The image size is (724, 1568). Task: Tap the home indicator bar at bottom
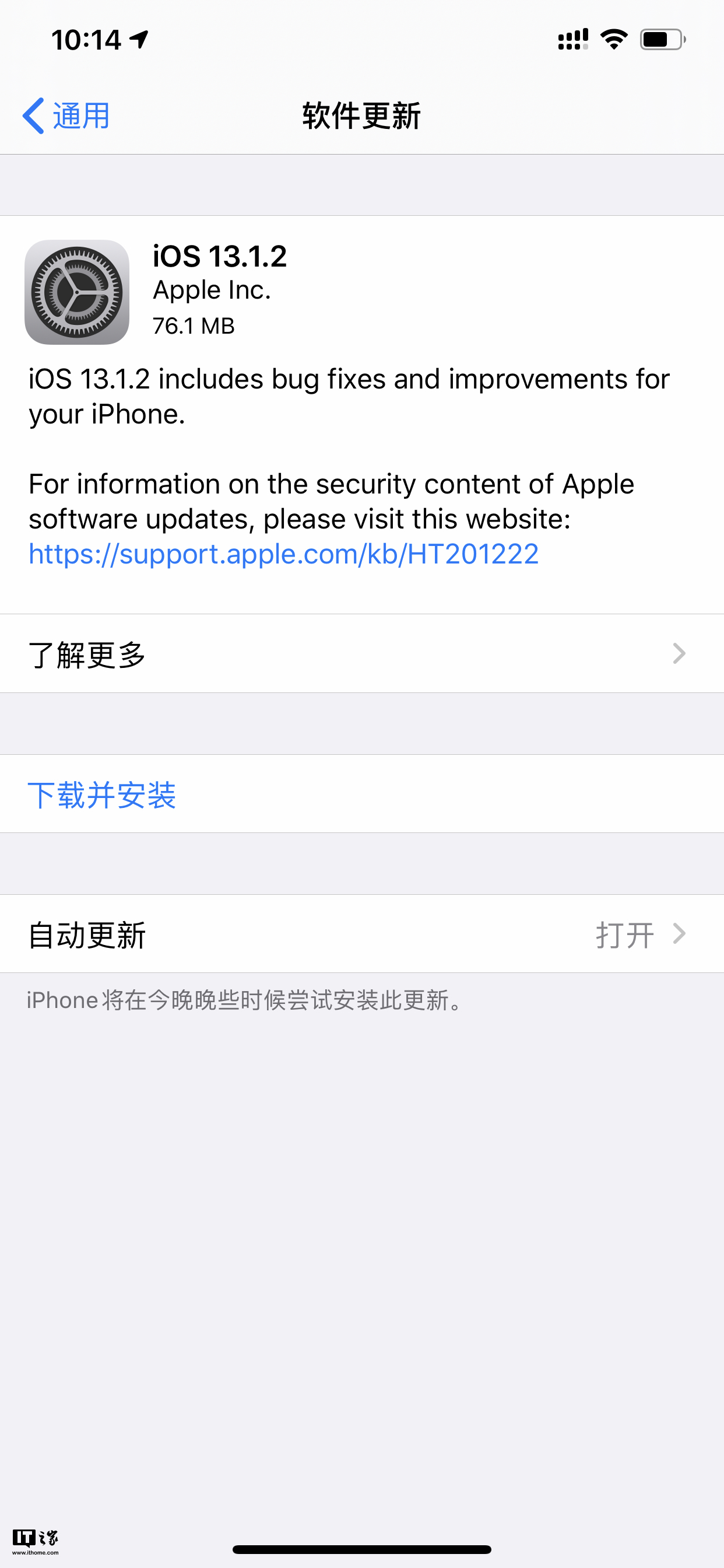[x=361, y=1551]
